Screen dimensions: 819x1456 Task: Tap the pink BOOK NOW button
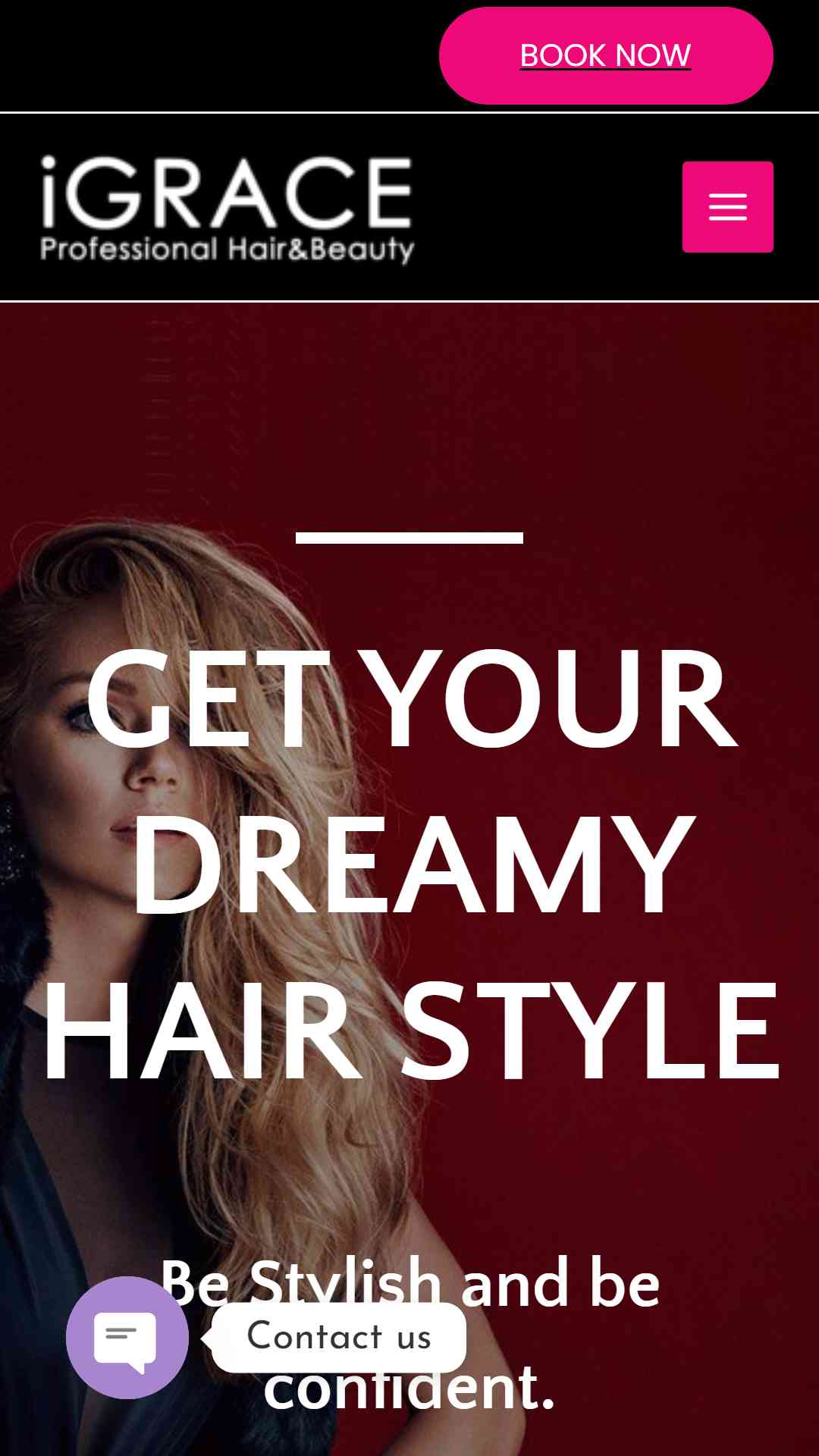click(x=606, y=55)
